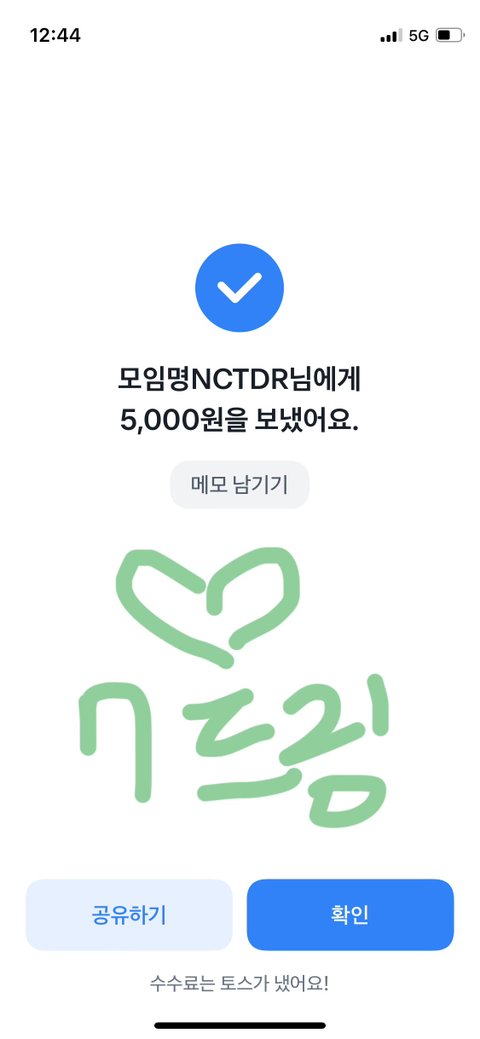
Task: Confirm with the 확인 button
Action: pos(350,914)
